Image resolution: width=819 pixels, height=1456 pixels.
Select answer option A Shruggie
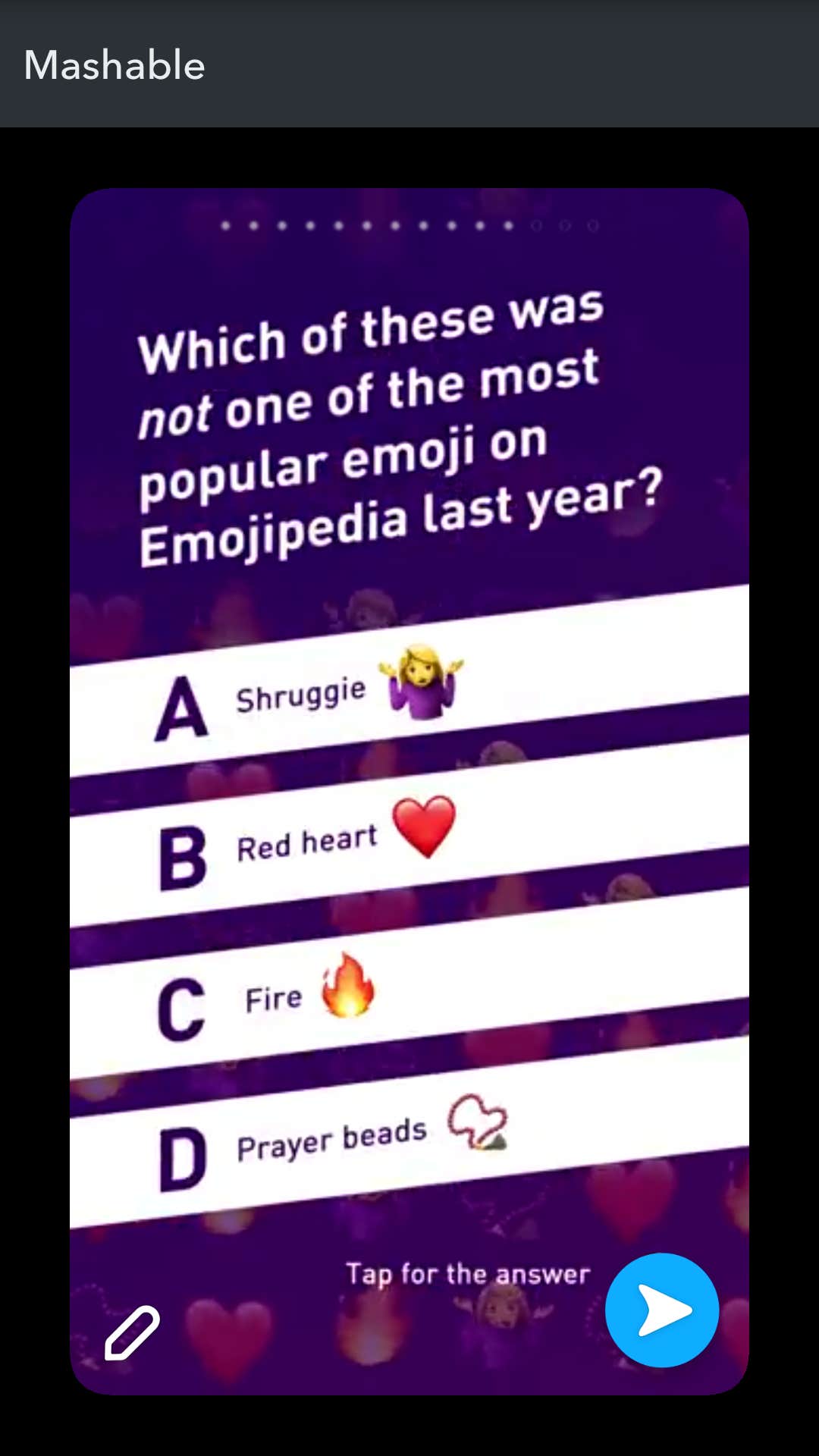[303, 694]
